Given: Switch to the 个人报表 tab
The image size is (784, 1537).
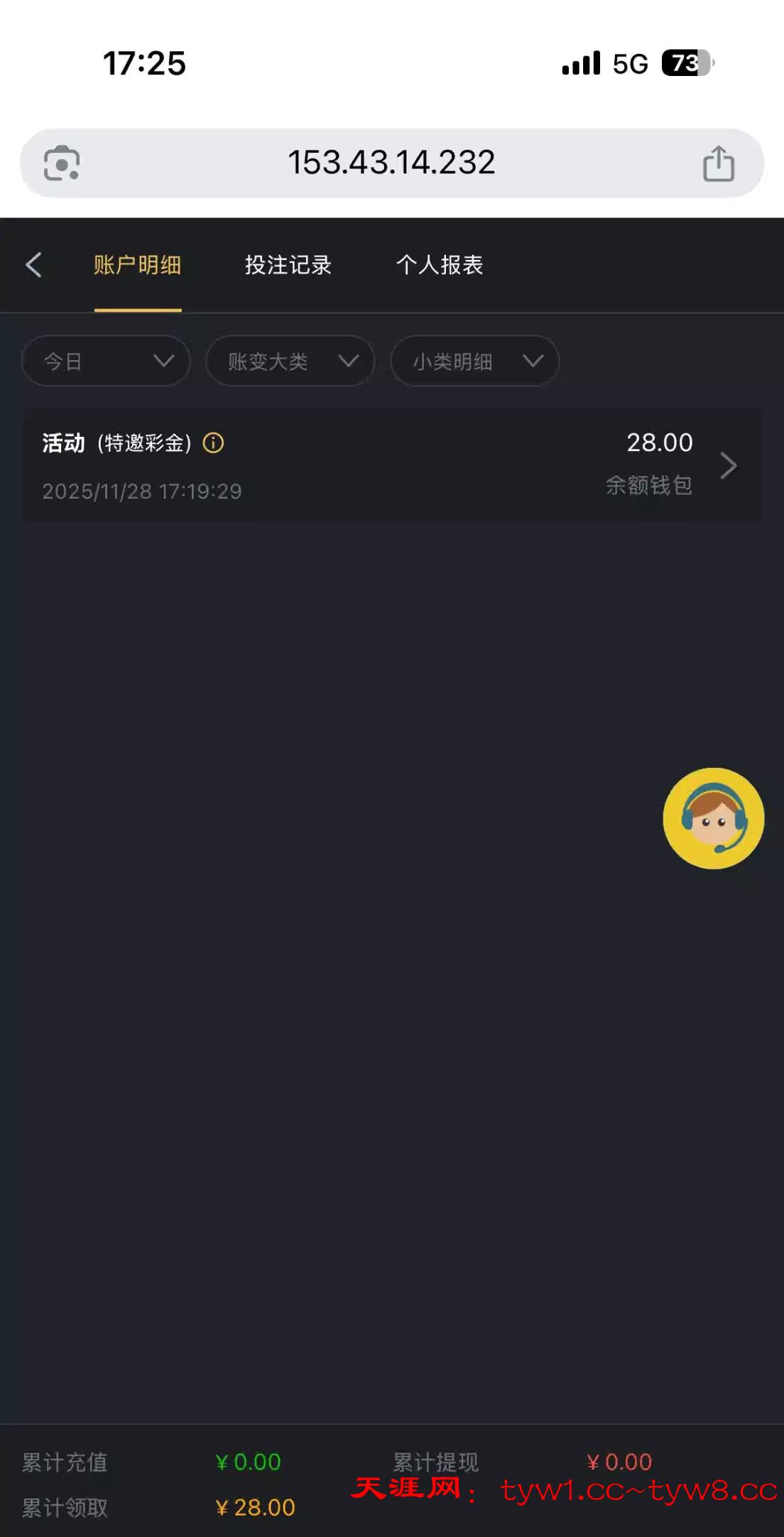Looking at the screenshot, I should tap(439, 265).
